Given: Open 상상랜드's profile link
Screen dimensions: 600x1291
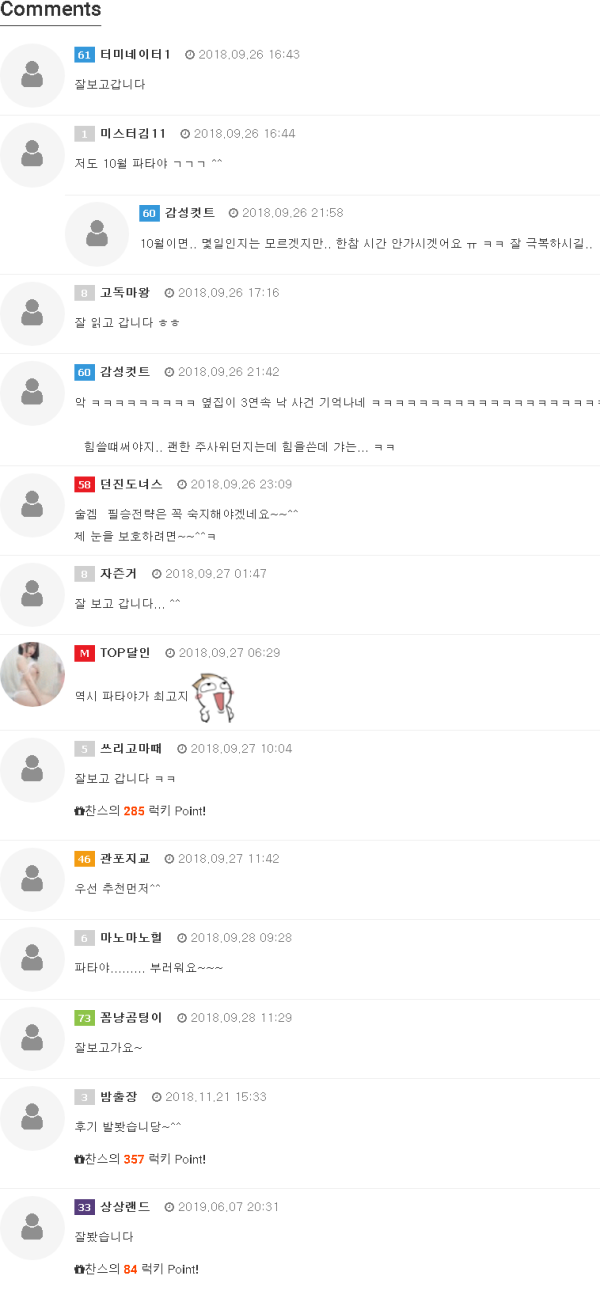Looking at the screenshot, I should point(124,1207).
